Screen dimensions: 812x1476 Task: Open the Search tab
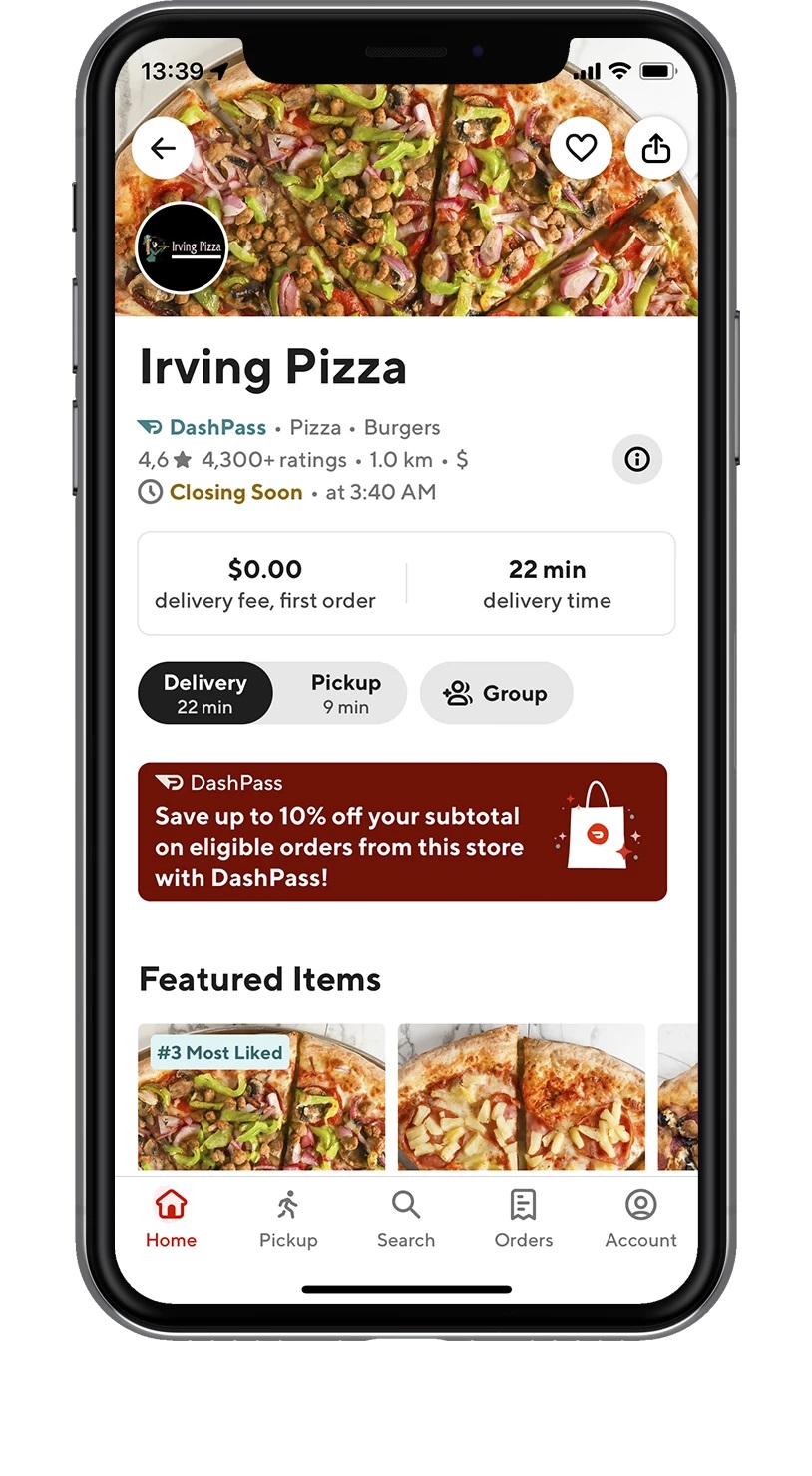(406, 1220)
